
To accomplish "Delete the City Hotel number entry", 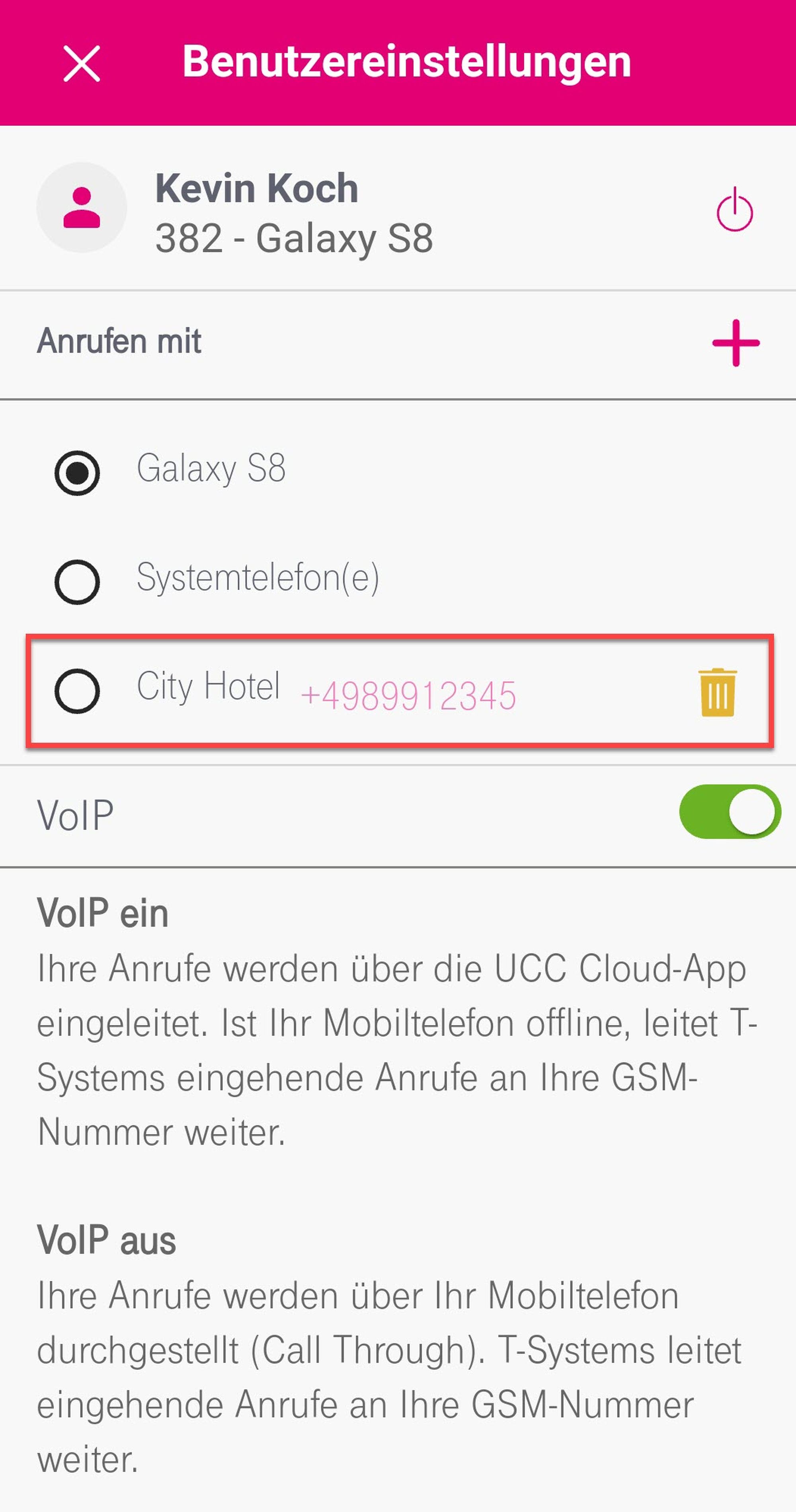I will [717, 693].
